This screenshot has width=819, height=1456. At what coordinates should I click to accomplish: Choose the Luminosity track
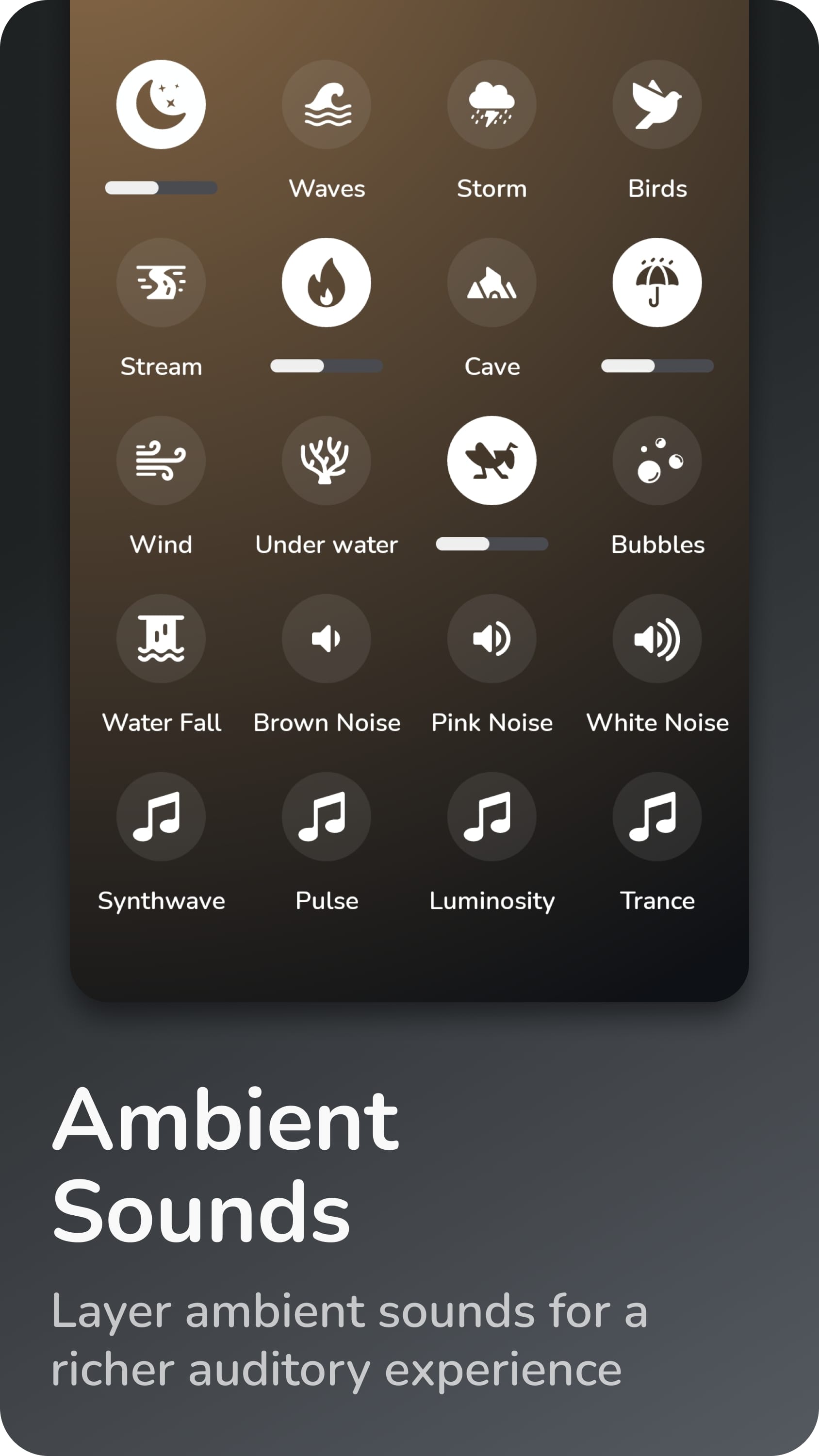pyautogui.click(x=491, y=817)
